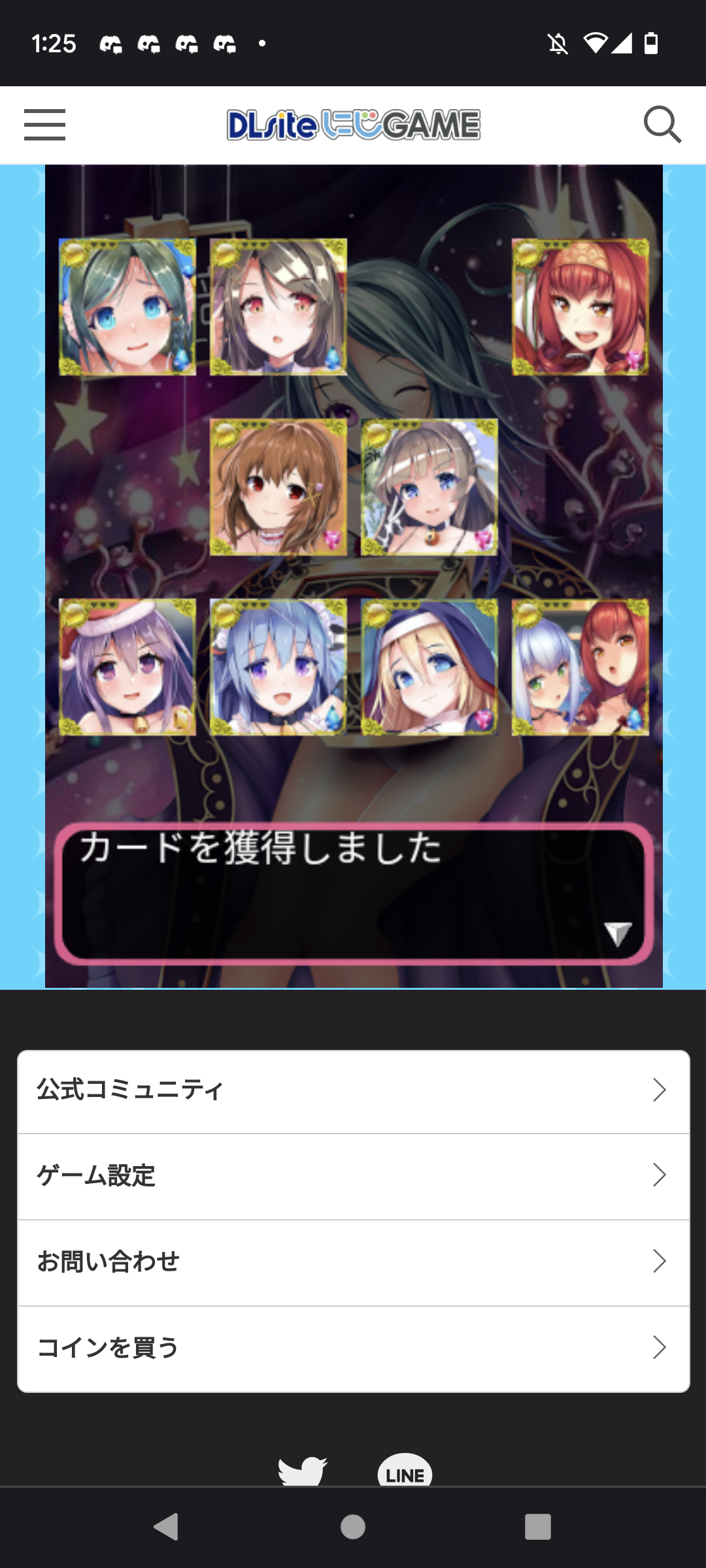Open 公式コミュニティ
This screenshot has height=1568, width=706.
click(353, 1090)
